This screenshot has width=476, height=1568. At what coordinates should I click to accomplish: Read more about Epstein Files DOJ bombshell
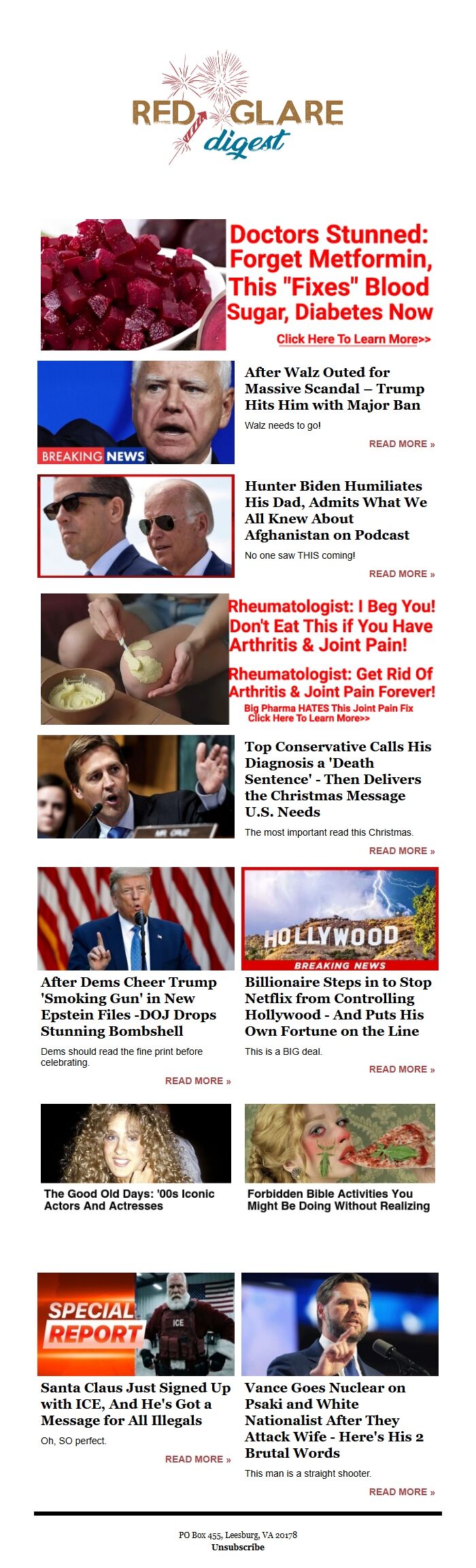point(197,1081)
